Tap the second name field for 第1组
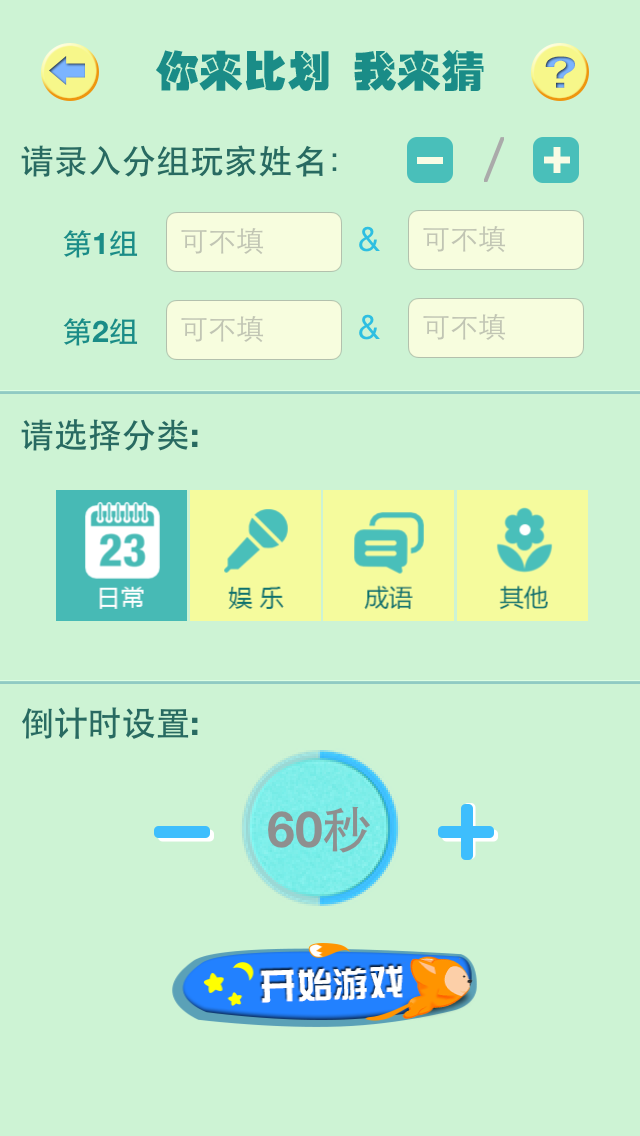The height and width of the screenshot is (1136, 640). [x=496, y=240]
